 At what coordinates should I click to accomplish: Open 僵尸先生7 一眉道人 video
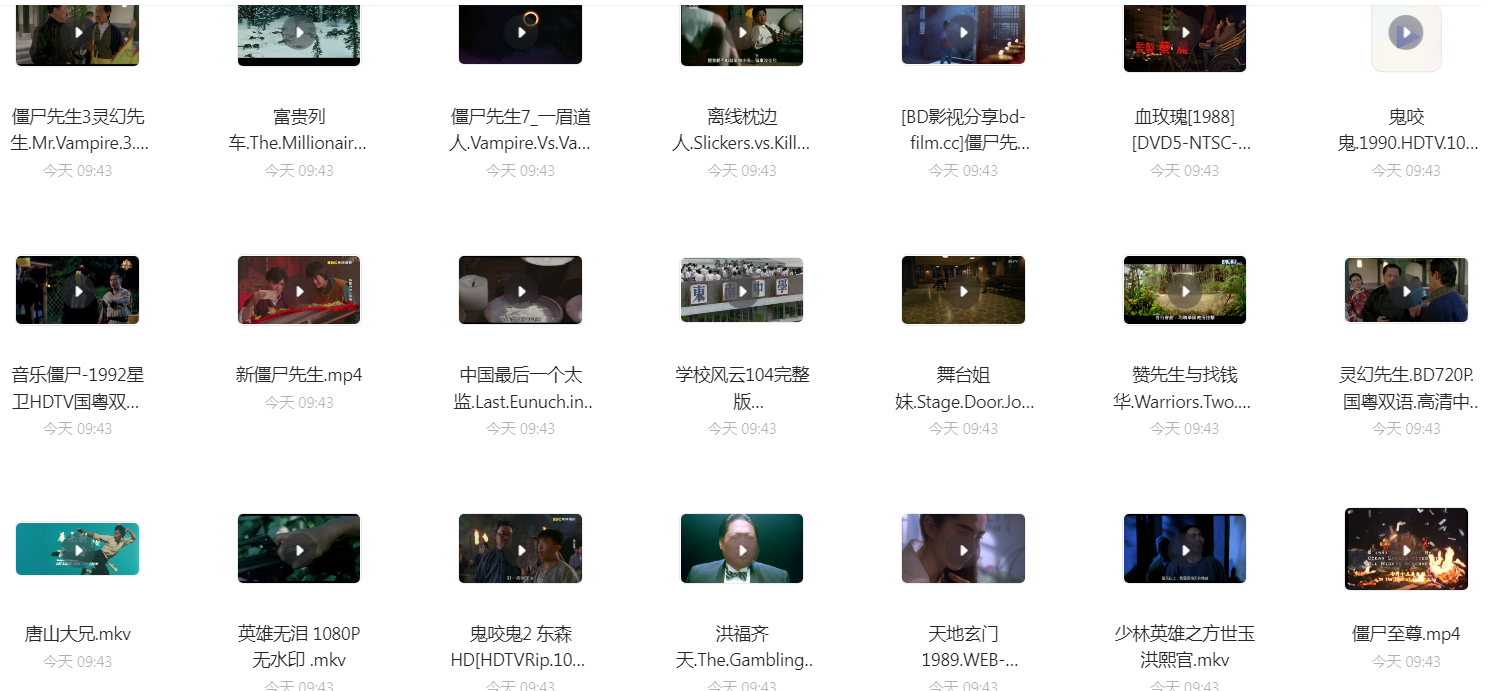tap(521, 33)
